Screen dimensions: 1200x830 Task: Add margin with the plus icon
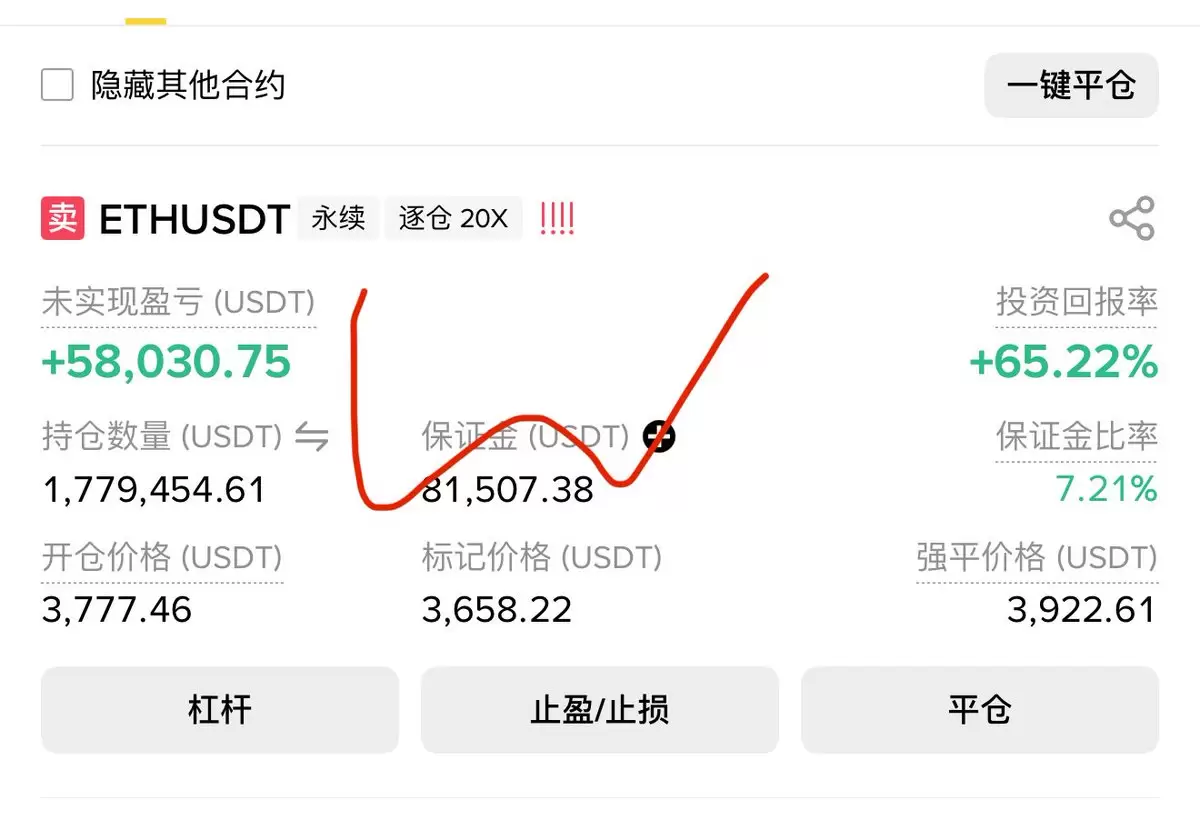coord(659,436)
